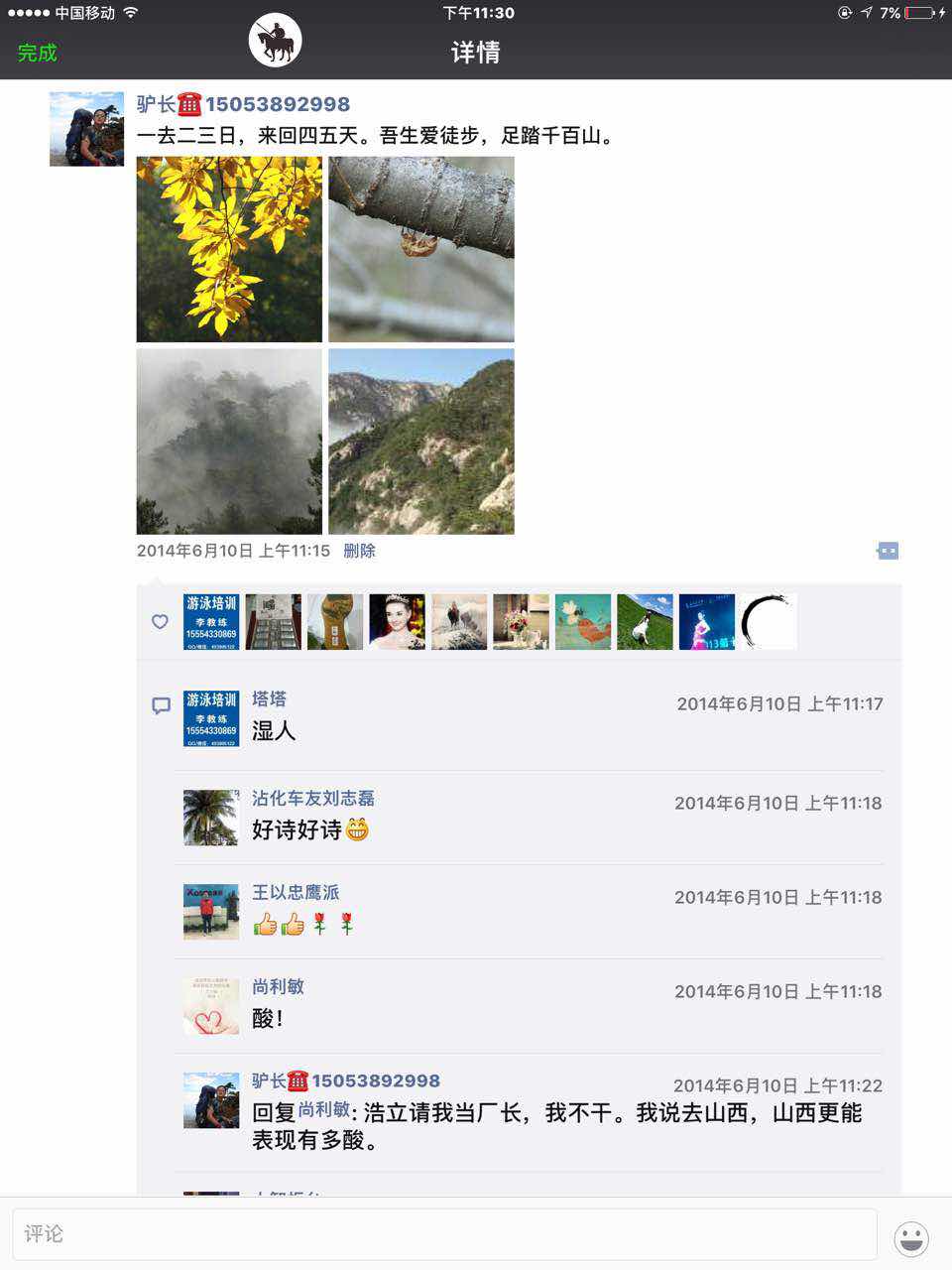Open the 游泳培训 avatar in likes row
The width and height of the screenshot is (952, 1270).
point(211,622)
